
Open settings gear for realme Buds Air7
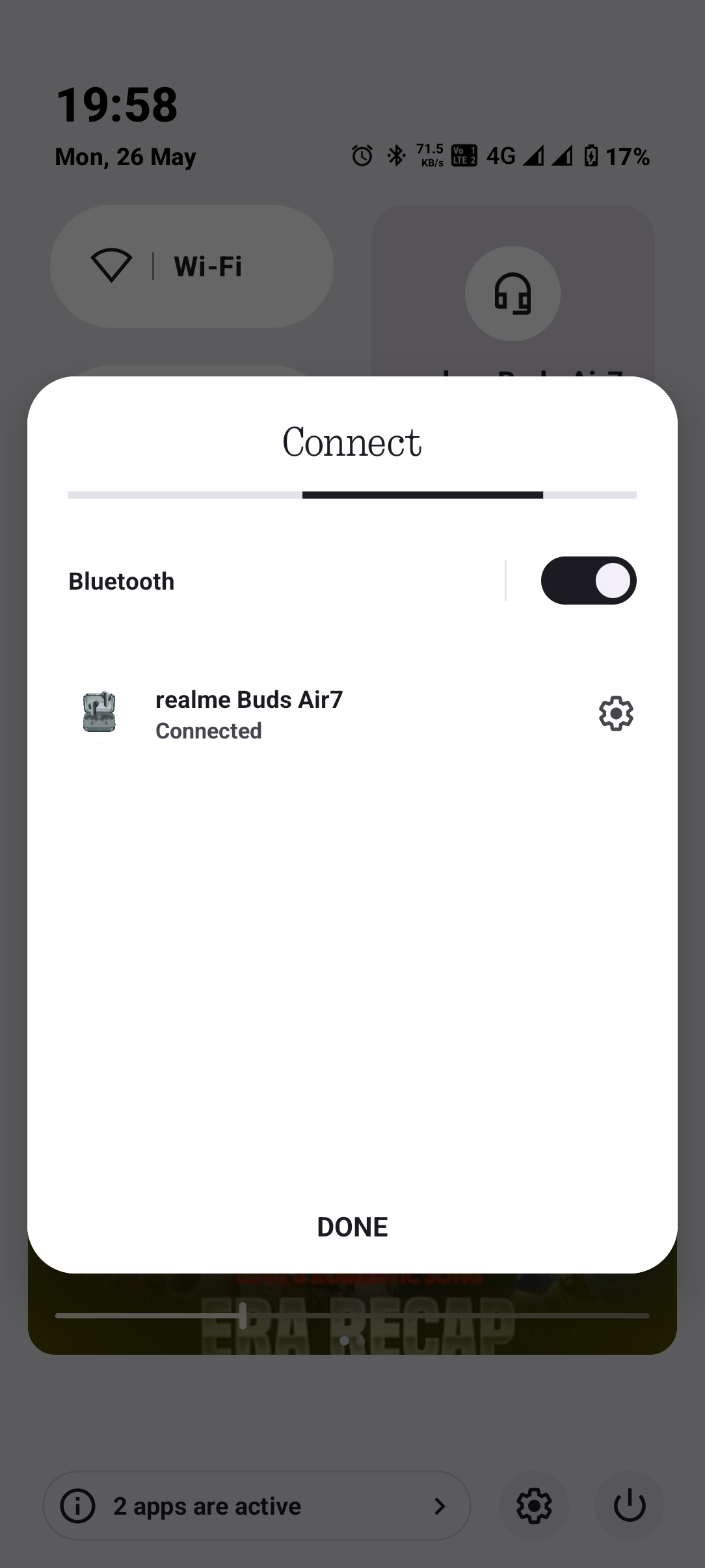[x=615, y=714]
